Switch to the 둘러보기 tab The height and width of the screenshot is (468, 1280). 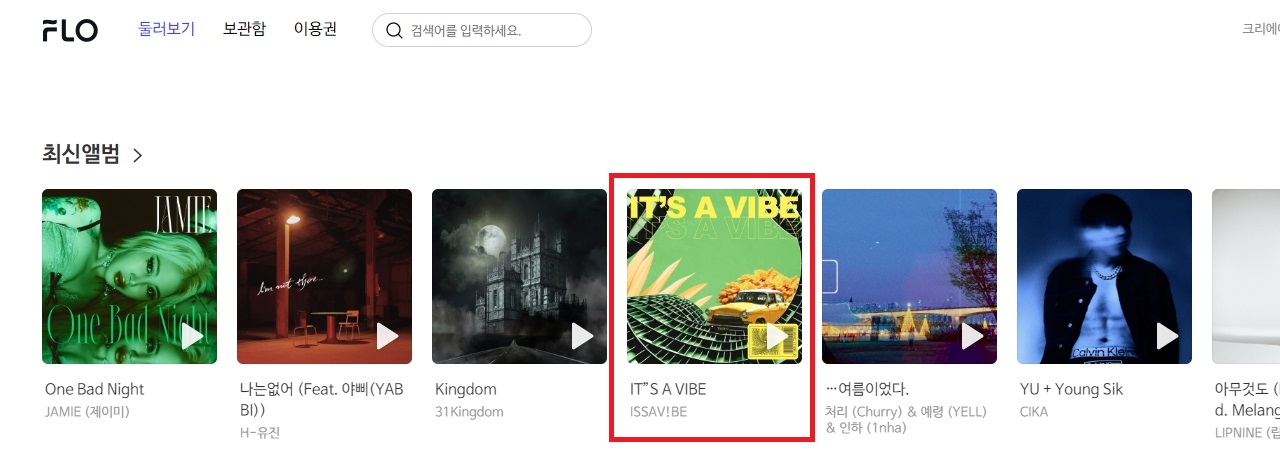[x=166, y=29]
